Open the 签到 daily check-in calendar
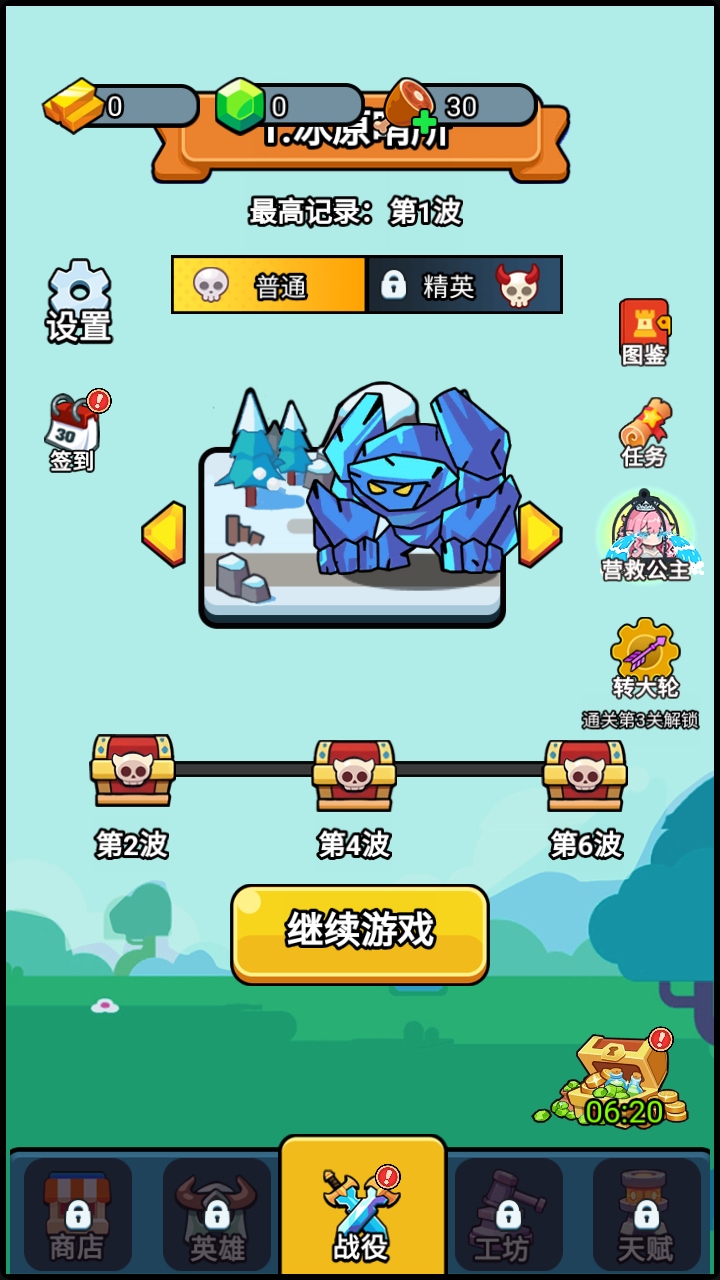This screenshot has height=1280, width=720. coord(73,432)
